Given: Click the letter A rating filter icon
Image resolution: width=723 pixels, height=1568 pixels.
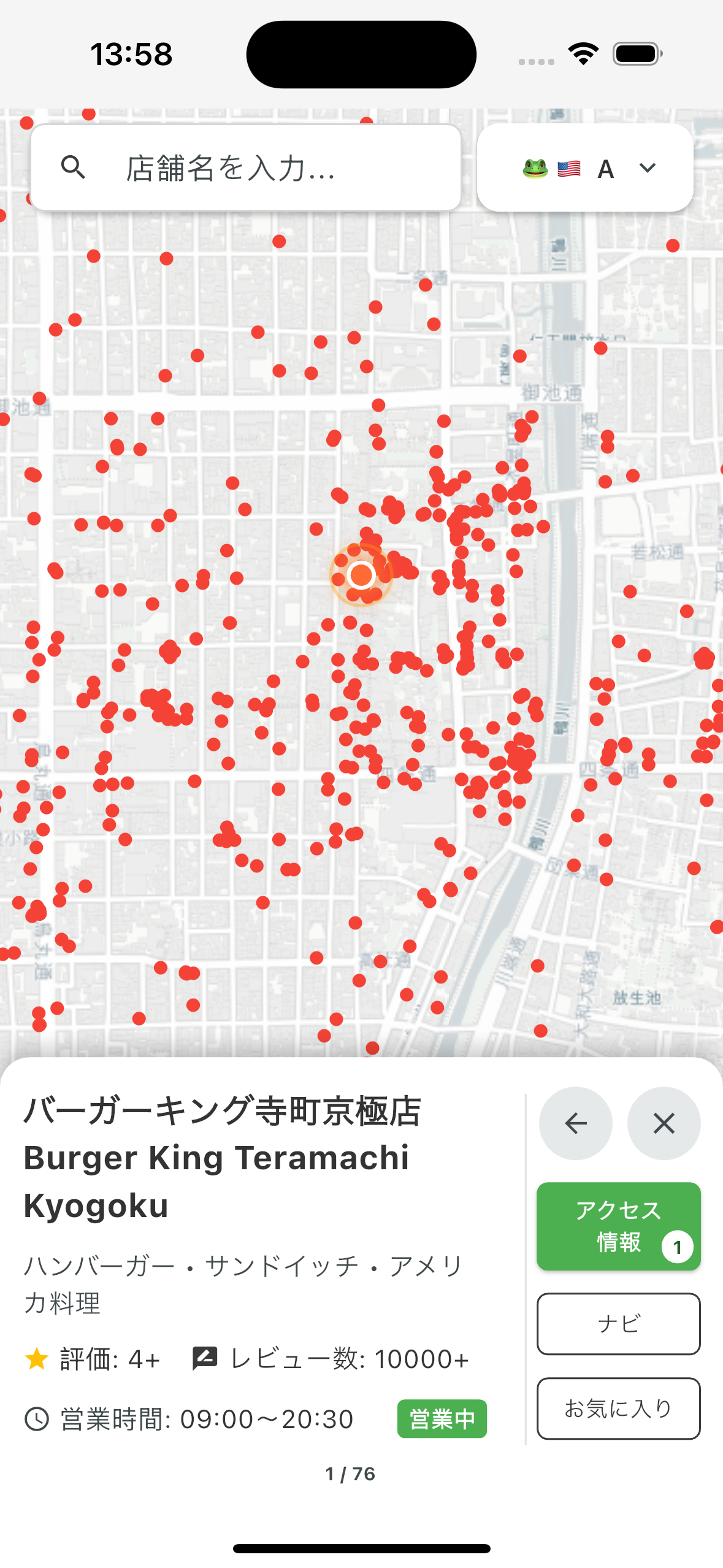Looking at the screenshot, I should [x=606, y=168].
